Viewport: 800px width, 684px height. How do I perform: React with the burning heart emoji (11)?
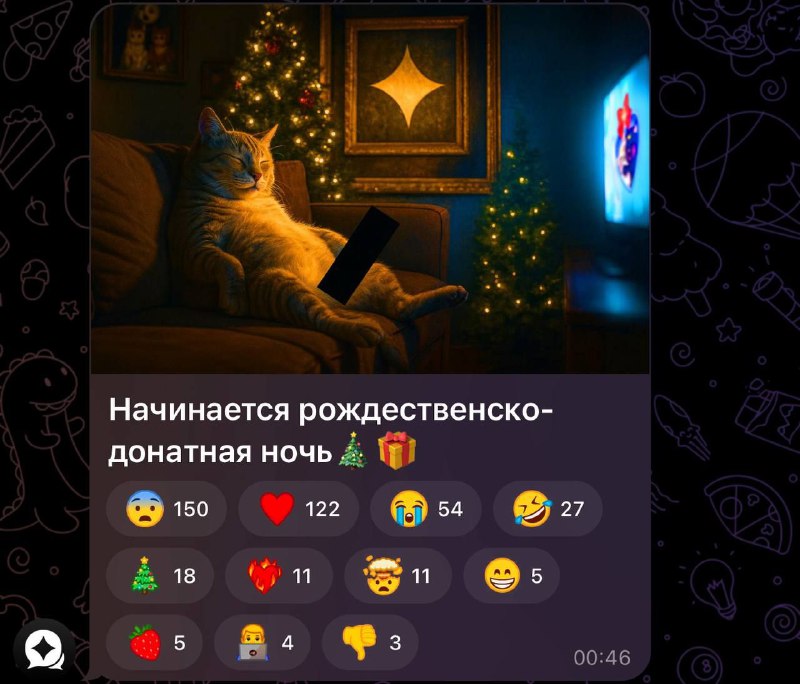282,576
